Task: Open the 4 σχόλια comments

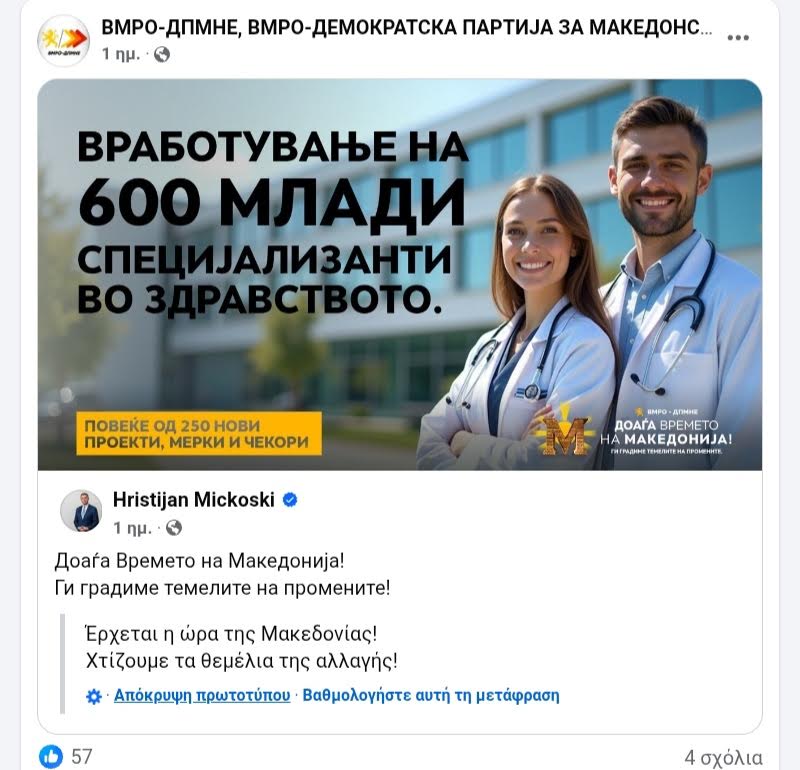Action: 723,757
